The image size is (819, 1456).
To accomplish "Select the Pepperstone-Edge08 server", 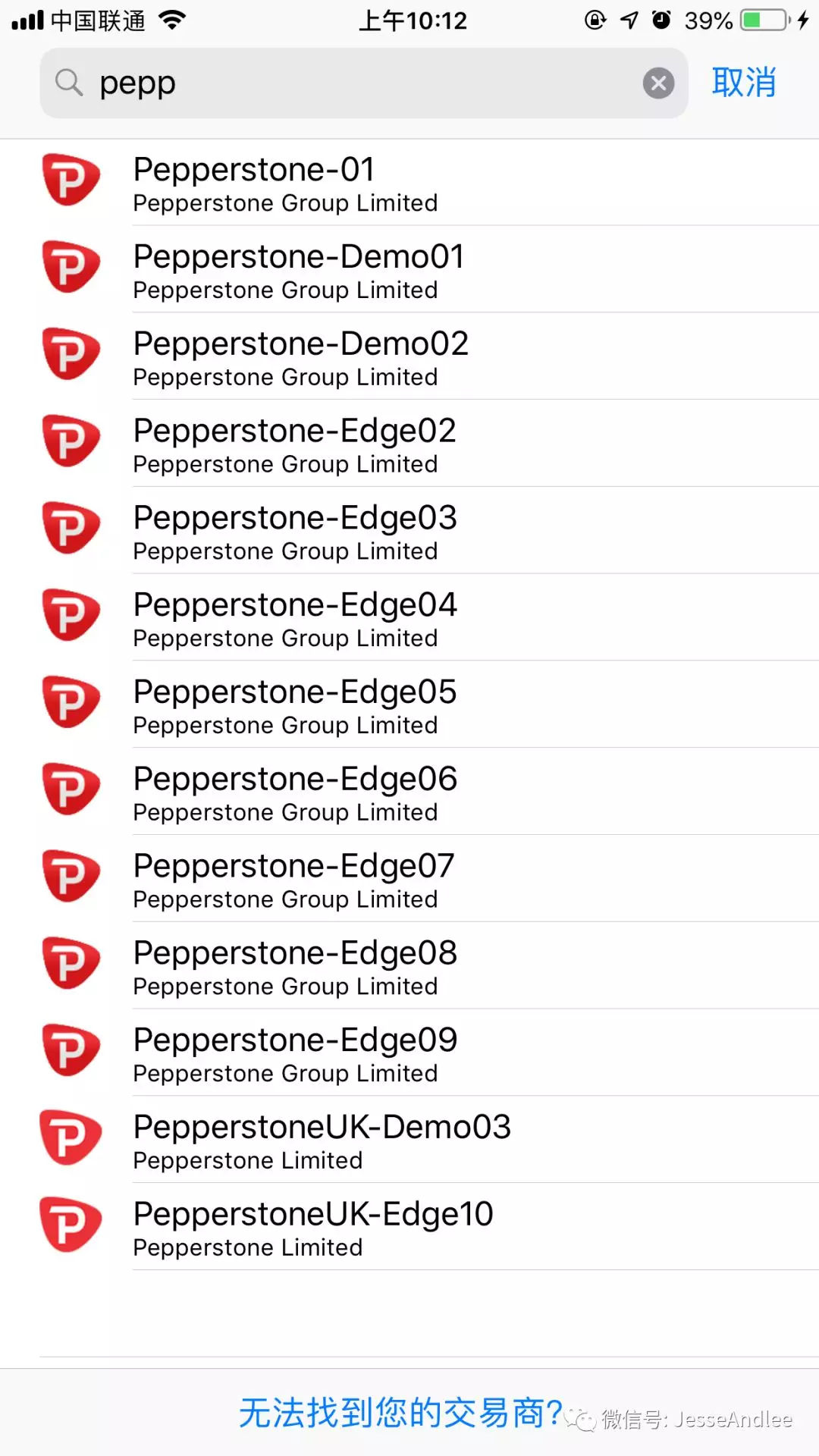I will point(409,966).
